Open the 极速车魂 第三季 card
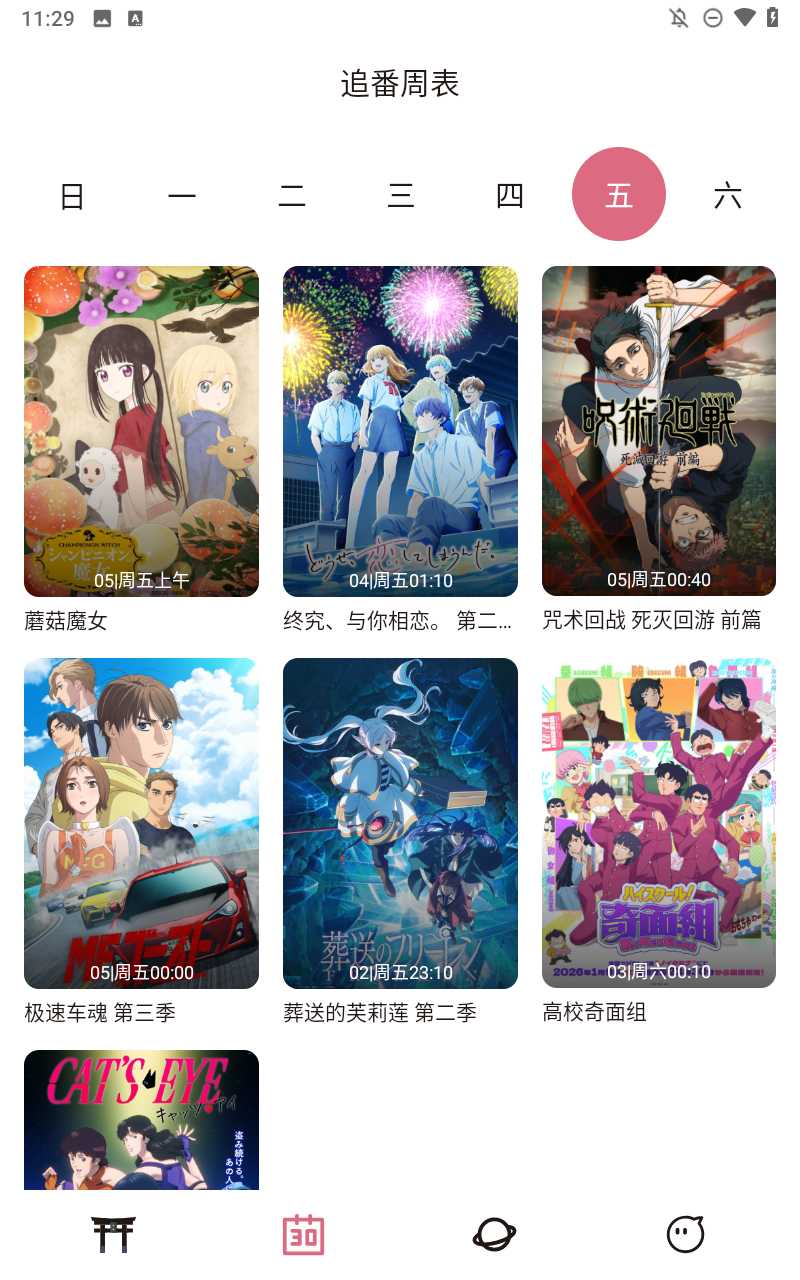 [x=141, y=823]
